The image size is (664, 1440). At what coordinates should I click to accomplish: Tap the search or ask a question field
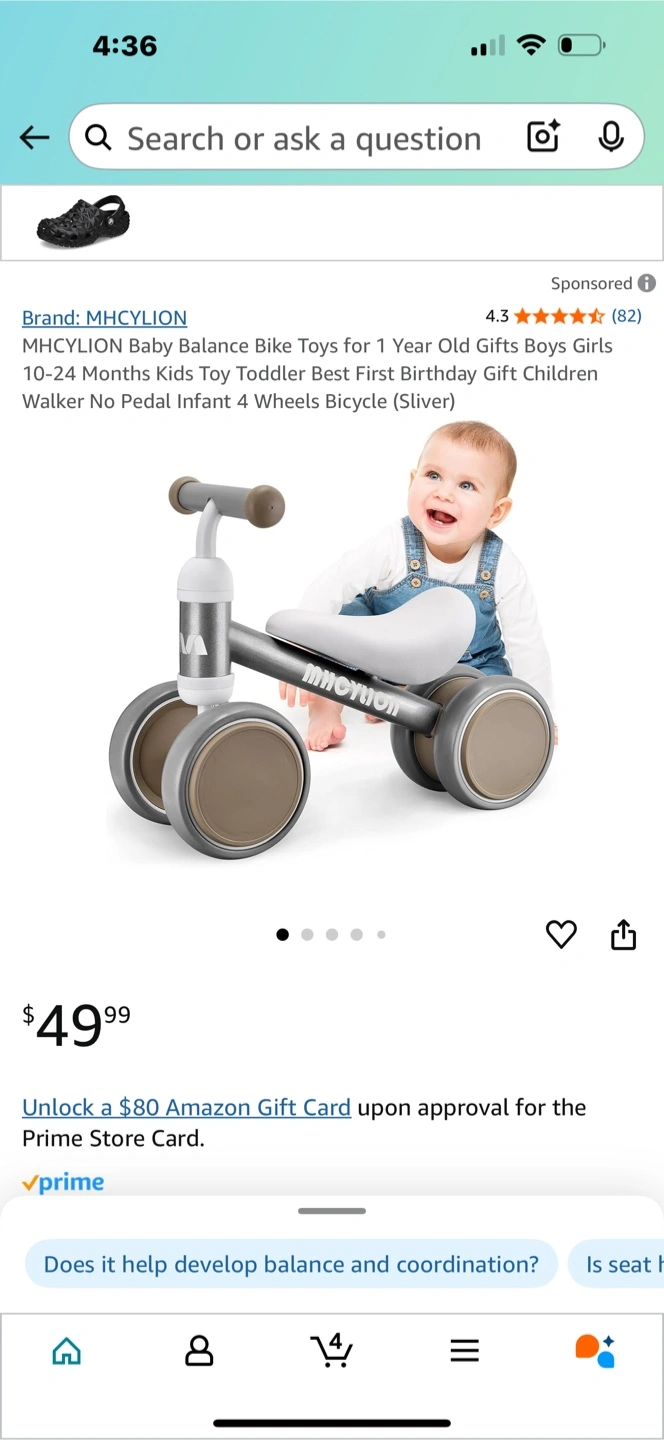(302, 138)
